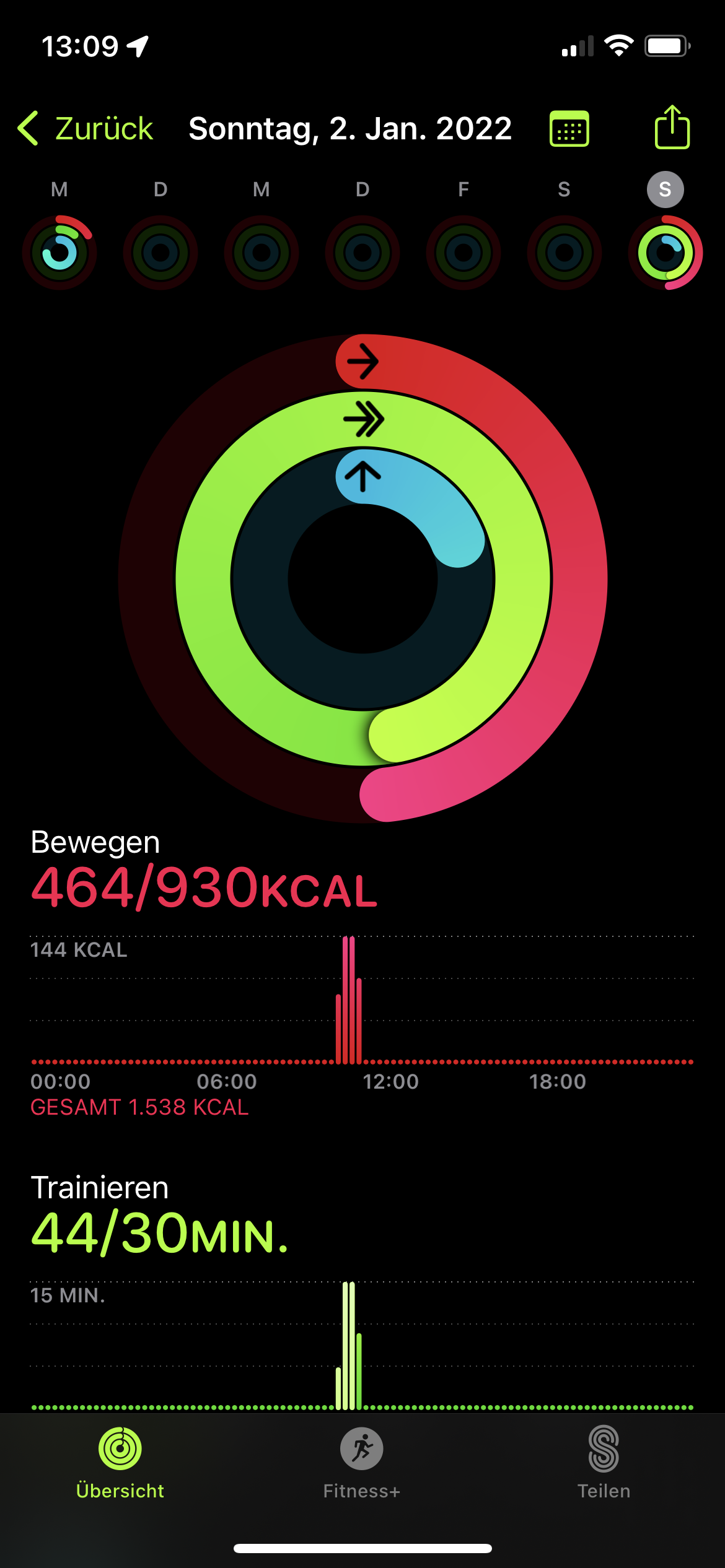Switch to the Teilen tab
The width and height of the screenshot is (725, 1568).
pos(604,1463)
